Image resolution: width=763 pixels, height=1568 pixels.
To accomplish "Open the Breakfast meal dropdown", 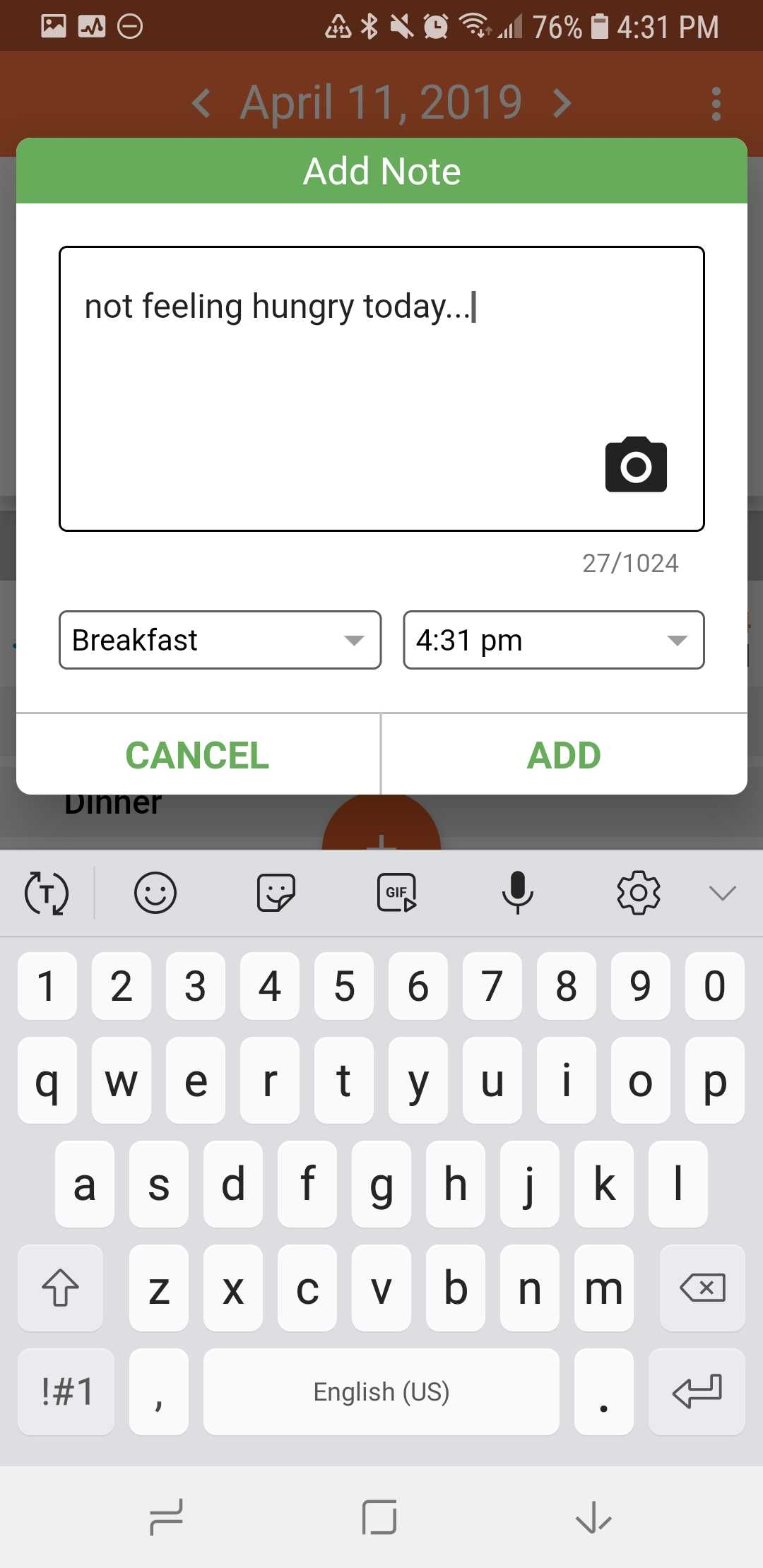I will pos(220,640).
